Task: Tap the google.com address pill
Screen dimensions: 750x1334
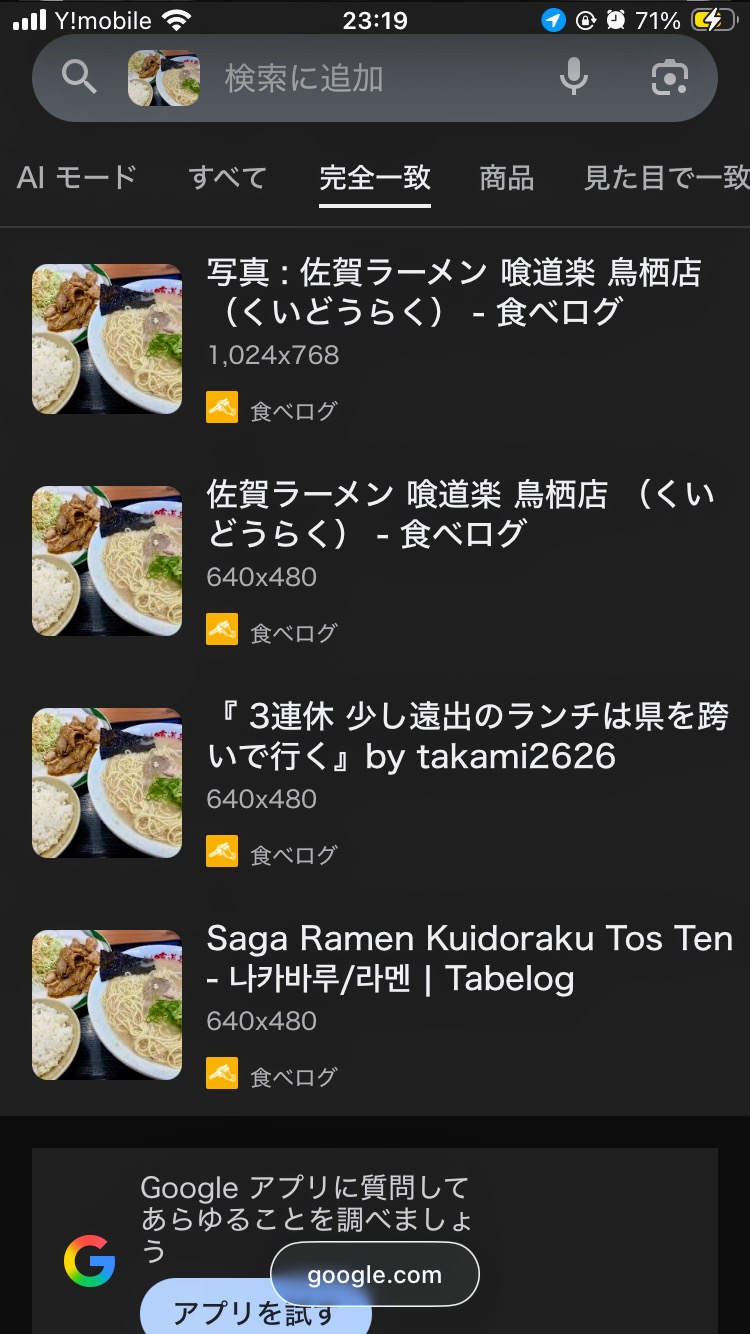Action: [375, 1274]
